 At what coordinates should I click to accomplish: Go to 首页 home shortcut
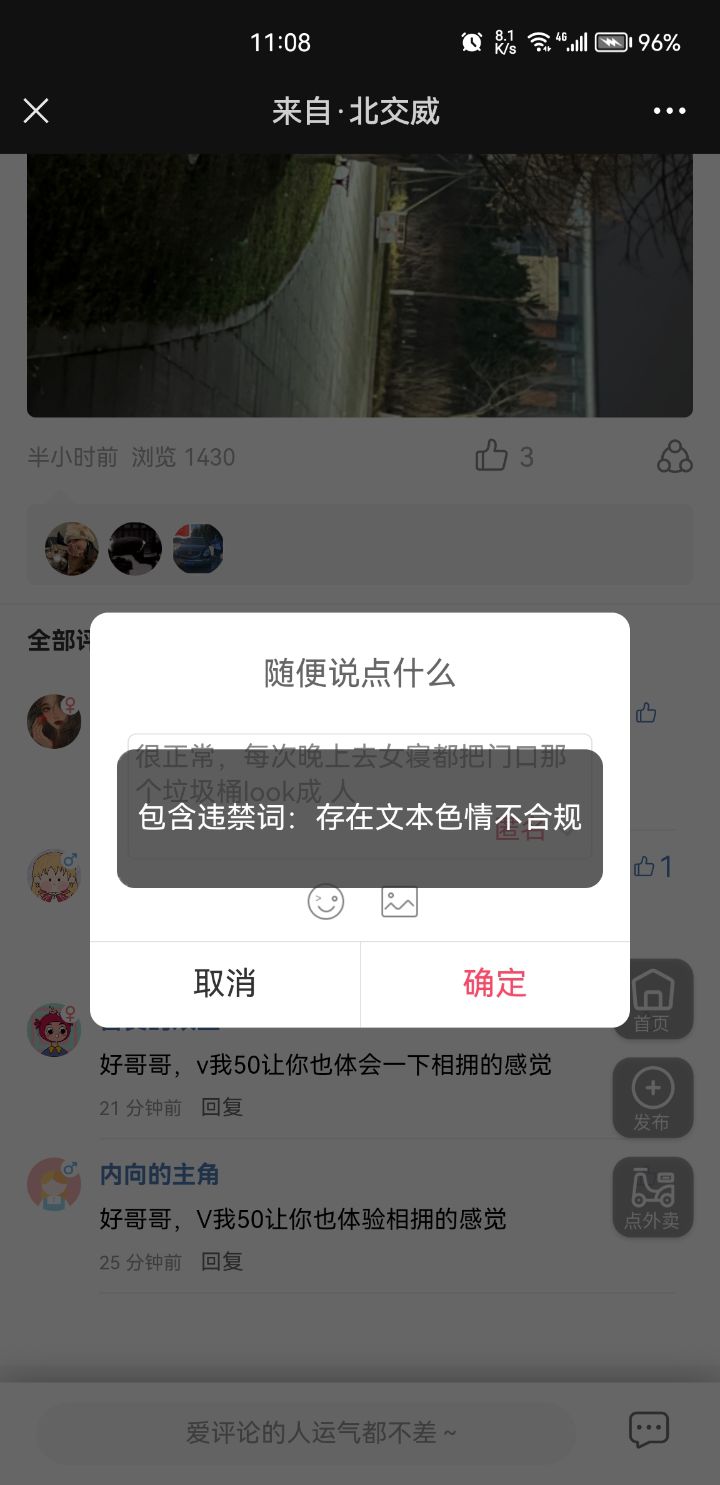(x=652, y=999)
